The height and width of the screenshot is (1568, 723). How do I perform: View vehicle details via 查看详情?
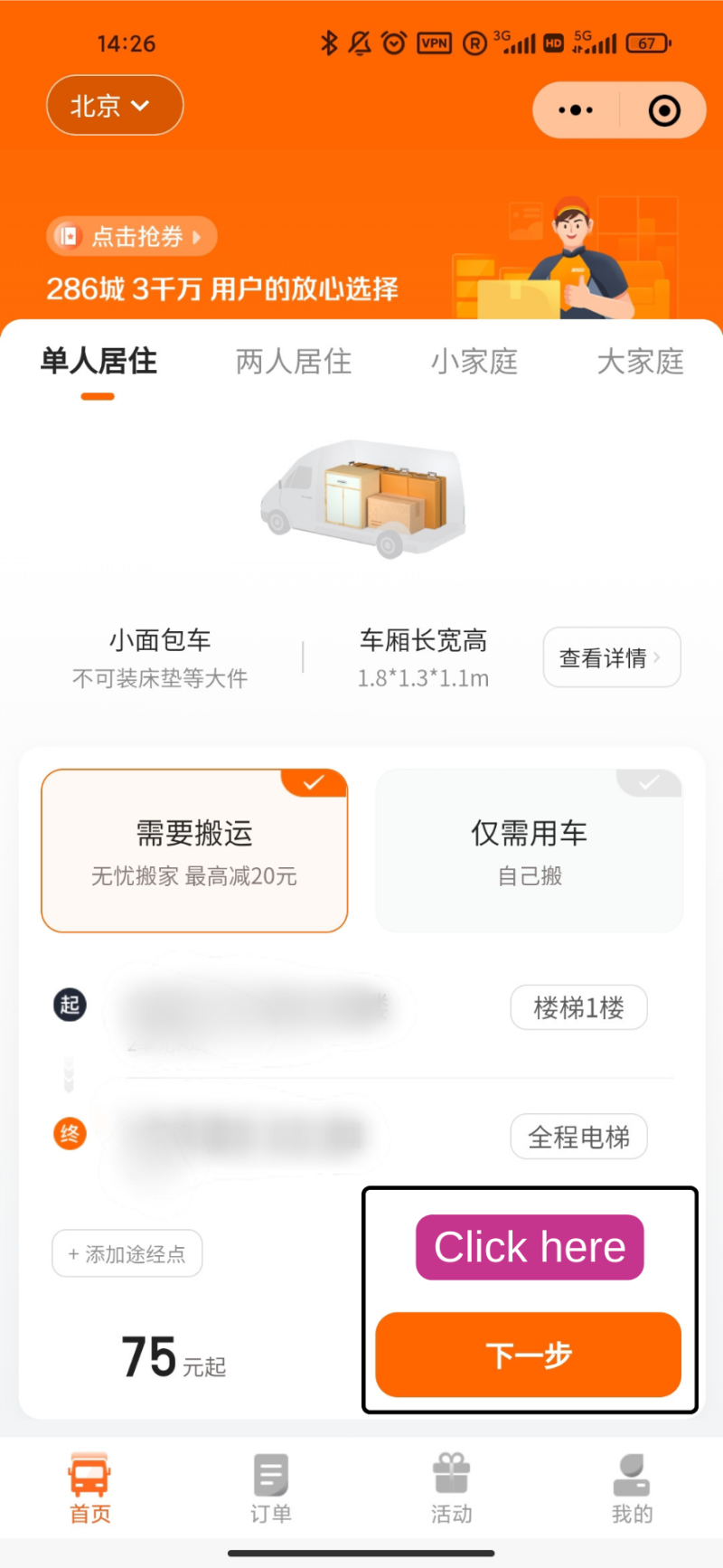(x=611, y=657)
